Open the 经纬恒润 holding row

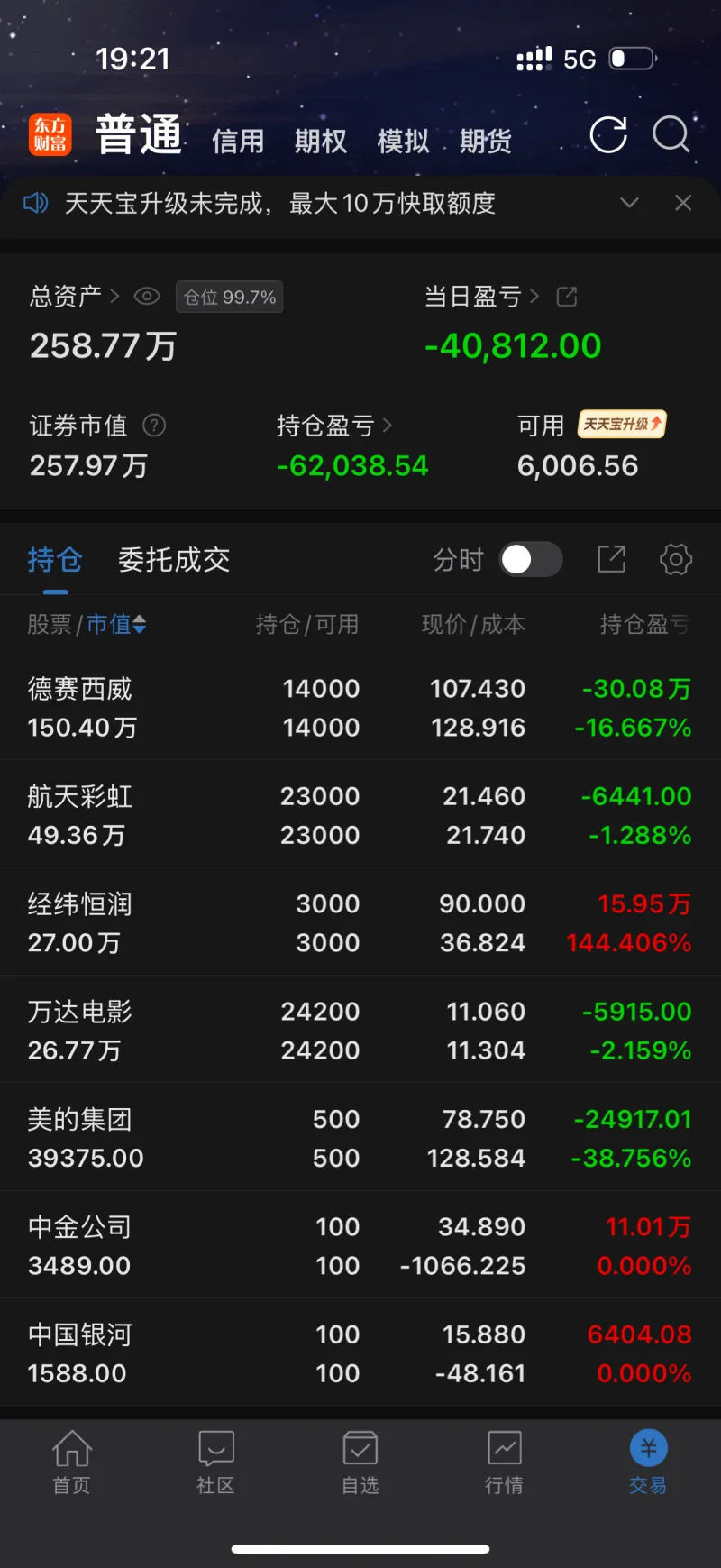pos(360,922)
